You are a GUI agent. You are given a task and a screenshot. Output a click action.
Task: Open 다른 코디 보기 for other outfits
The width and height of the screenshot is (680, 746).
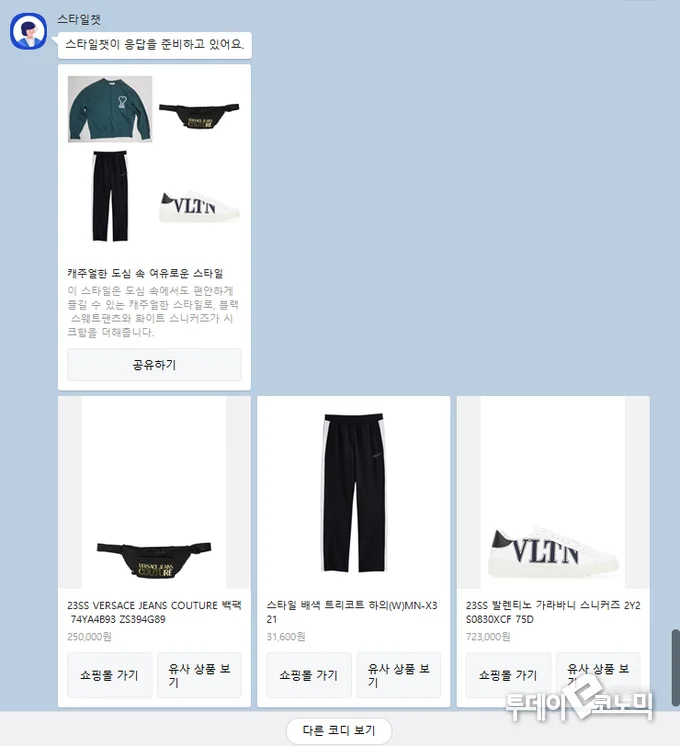338,731
